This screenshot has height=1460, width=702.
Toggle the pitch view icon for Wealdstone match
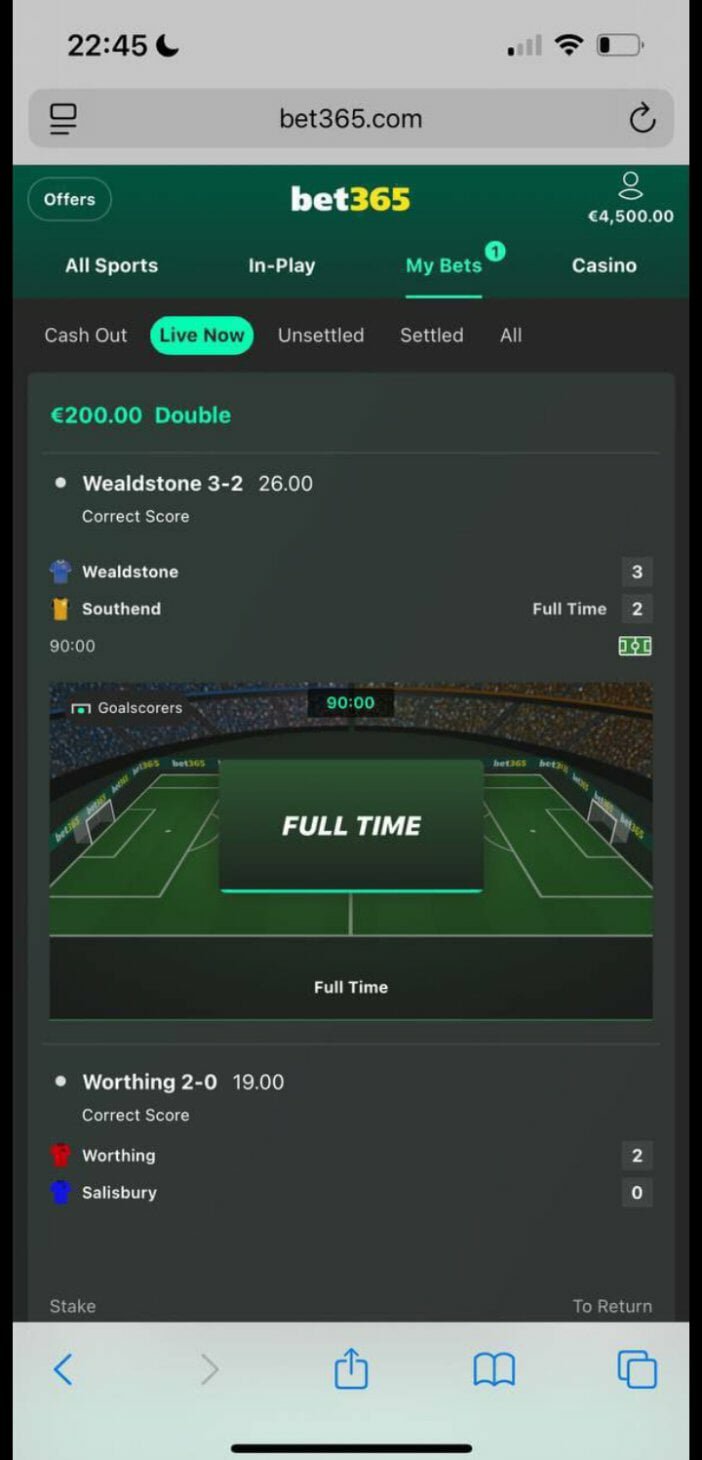635,646
